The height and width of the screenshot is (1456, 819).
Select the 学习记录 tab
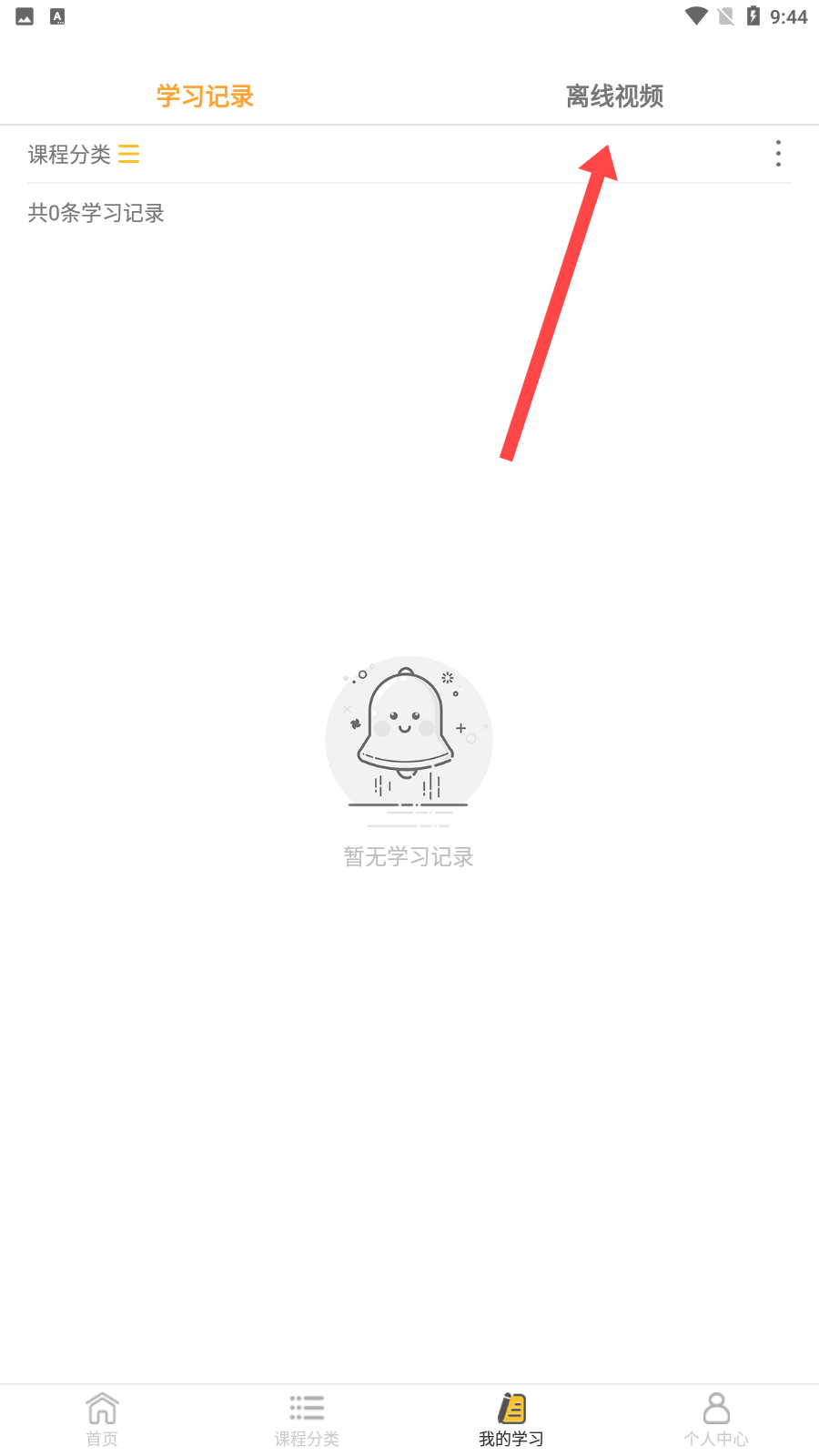tap(205, 96)
